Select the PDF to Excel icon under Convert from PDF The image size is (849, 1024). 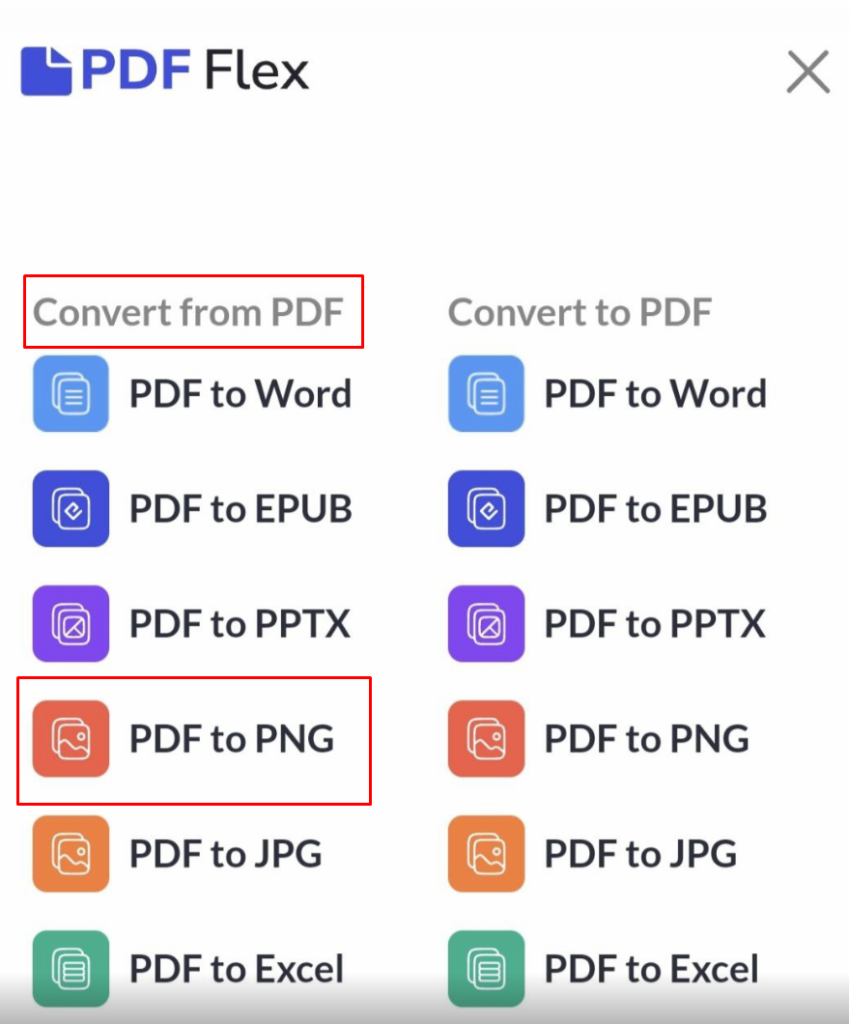click(69, 969)
